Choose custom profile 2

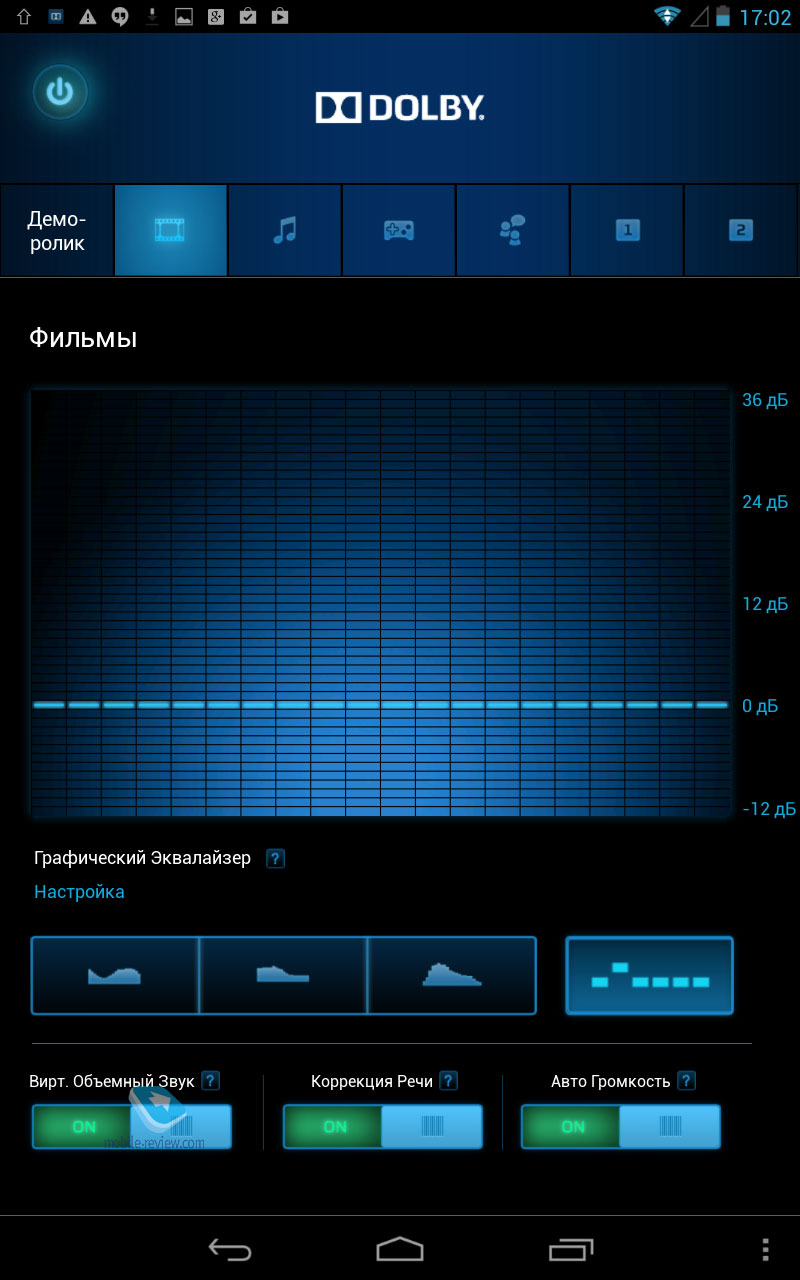tap(741, 230)
